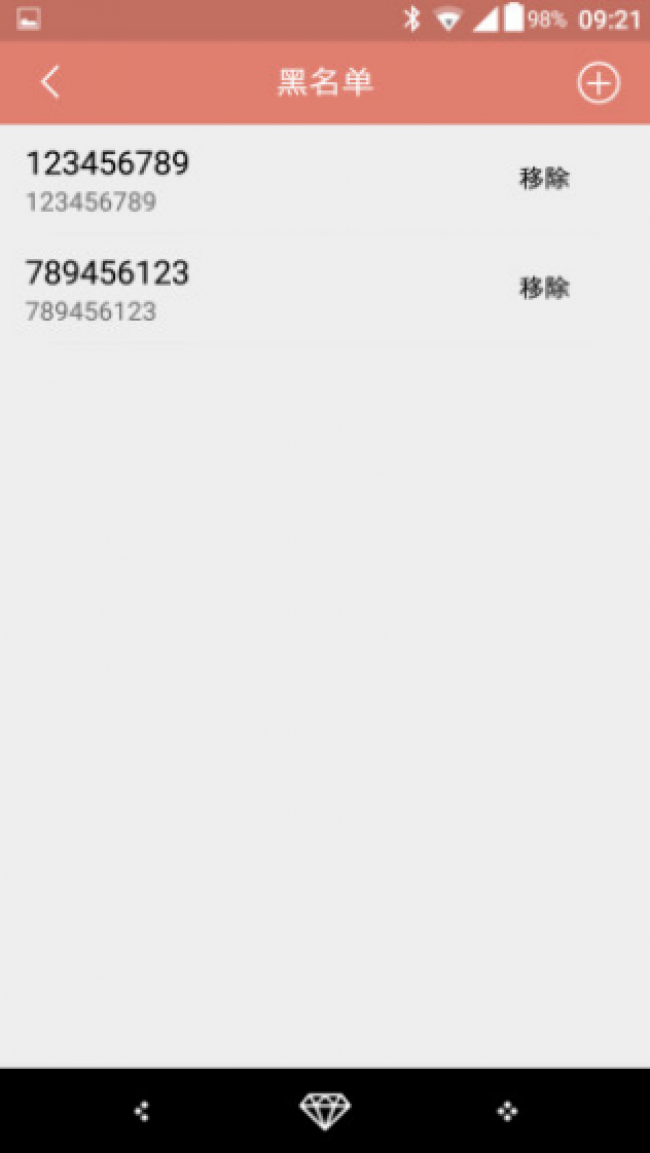Open the 123456789 blacklist entry

point(325,180)
